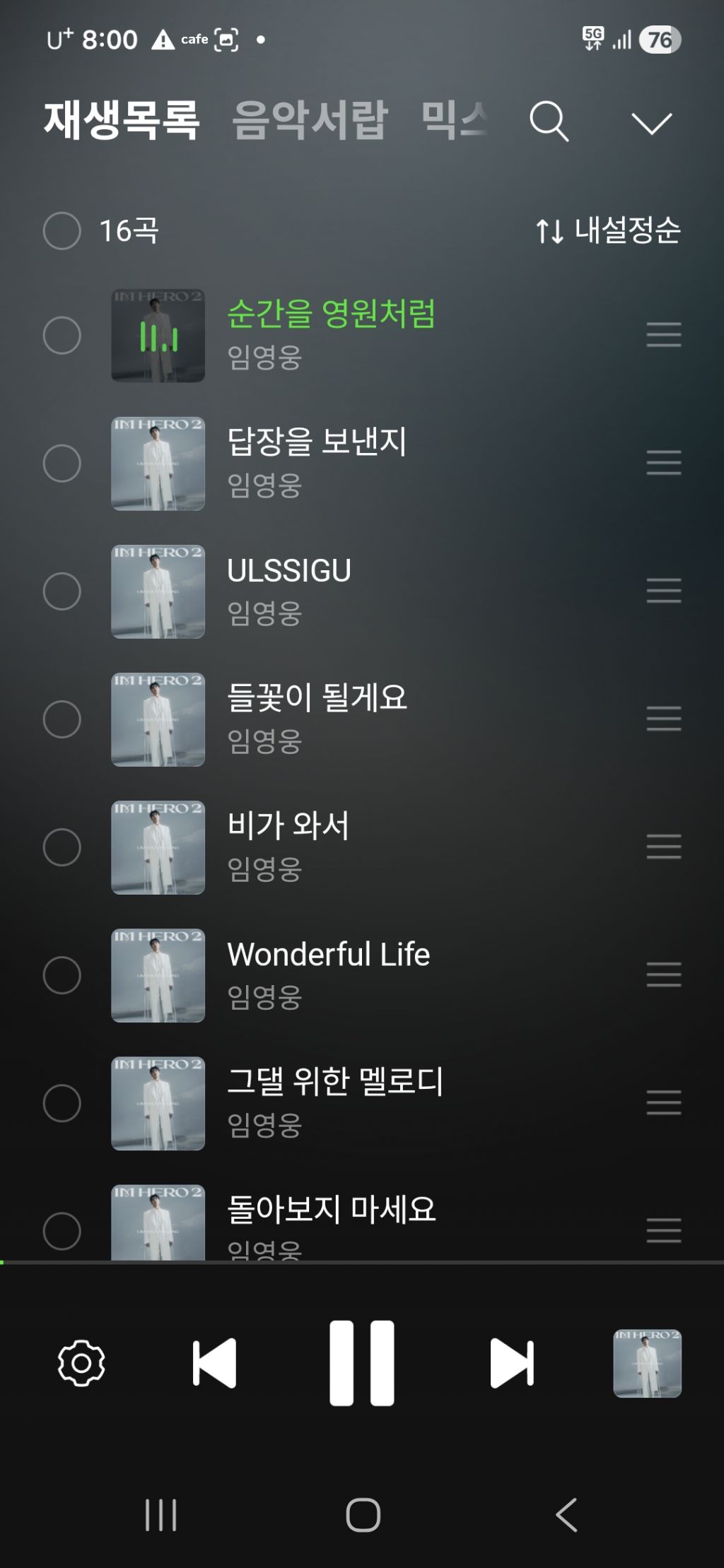Go to the previous track

214,1362
